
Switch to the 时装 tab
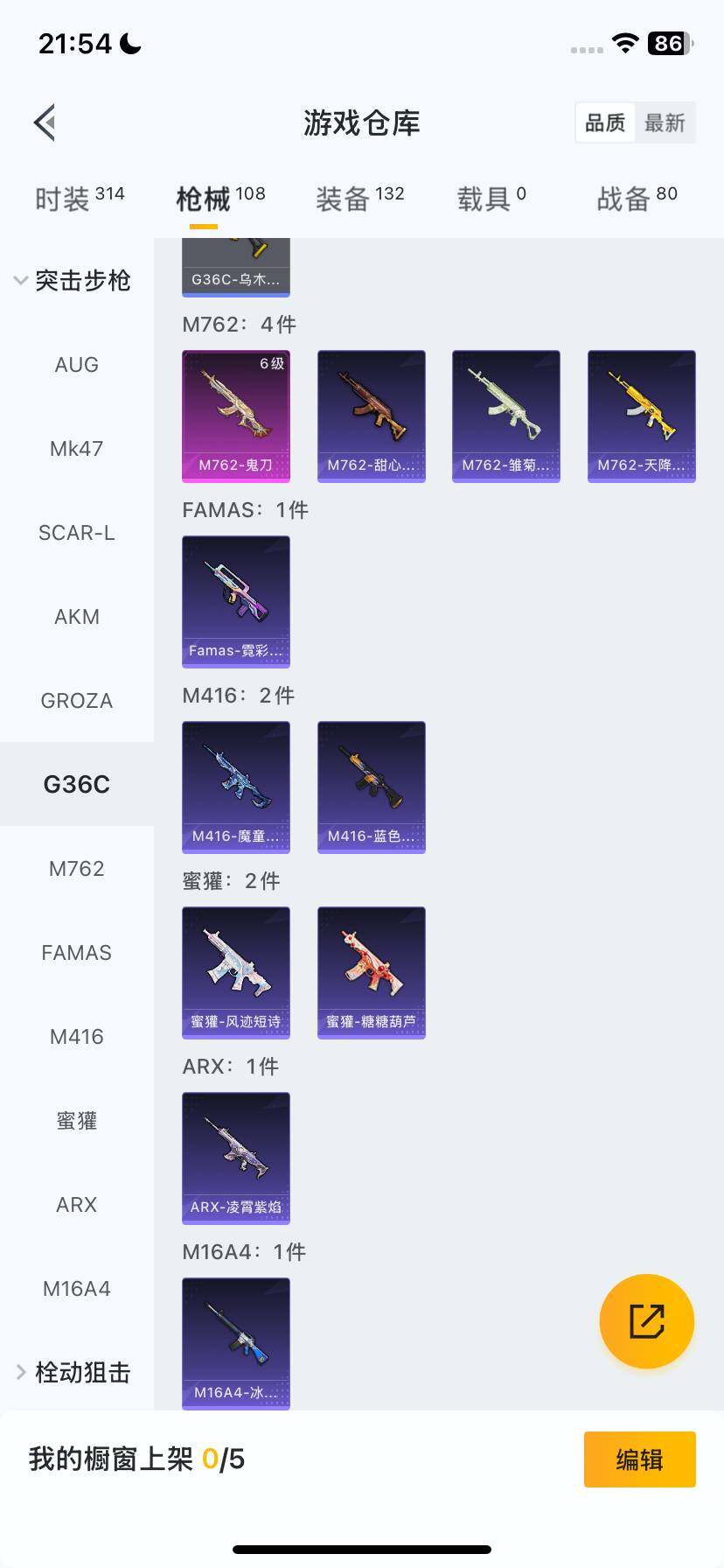(x=80, y=199)
